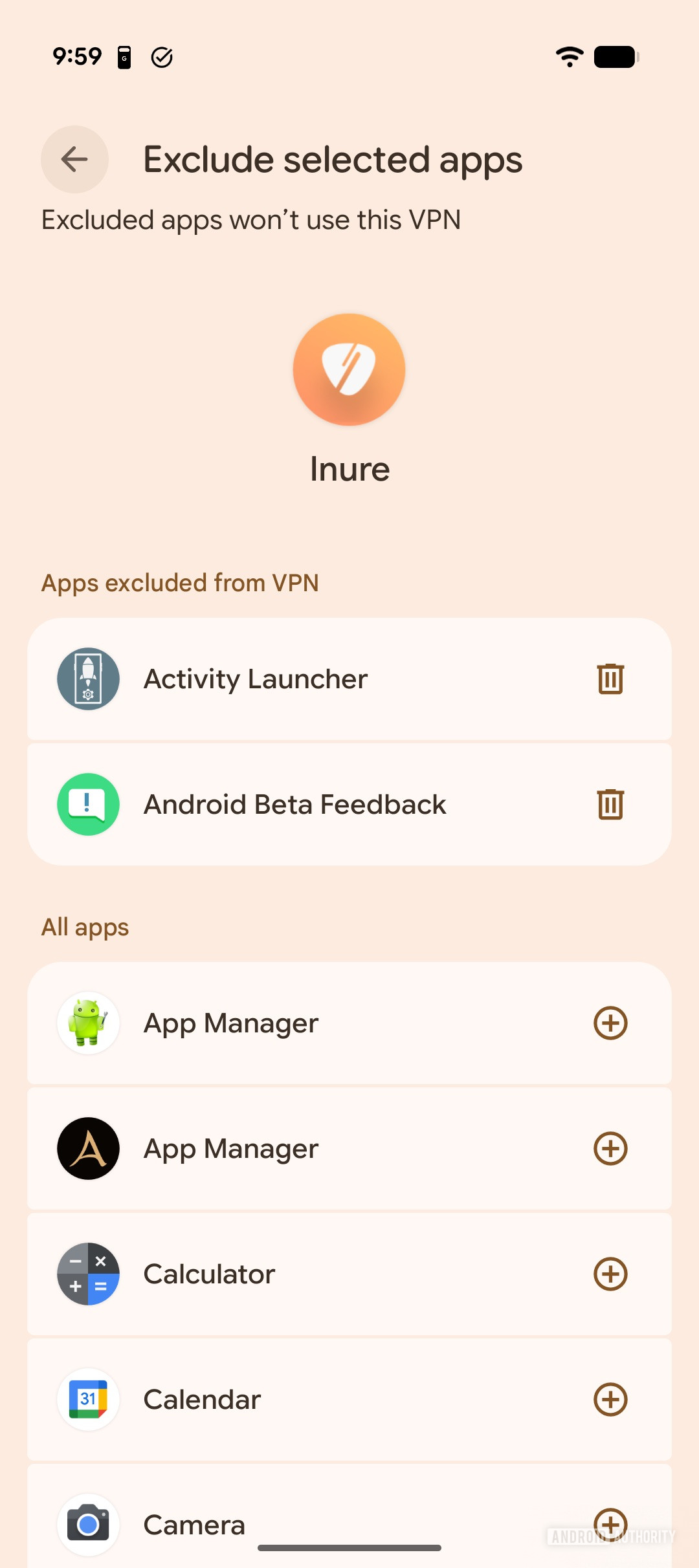This screenshot has width=699, height=1568.
Task: Select the green App Manager robot icon
Action: [87, 1023]
